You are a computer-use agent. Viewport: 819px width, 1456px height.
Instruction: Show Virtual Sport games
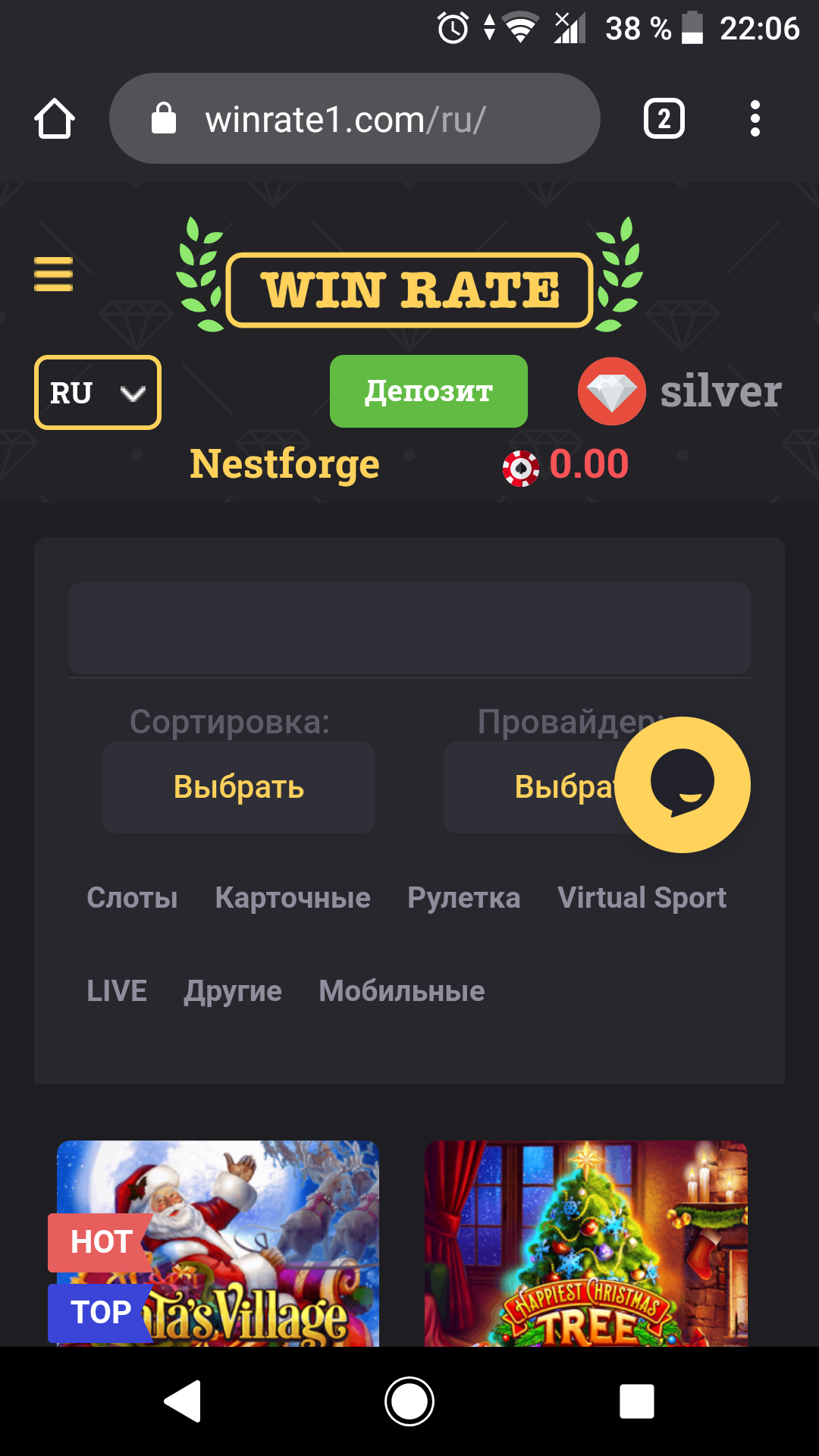pos(642,898)
